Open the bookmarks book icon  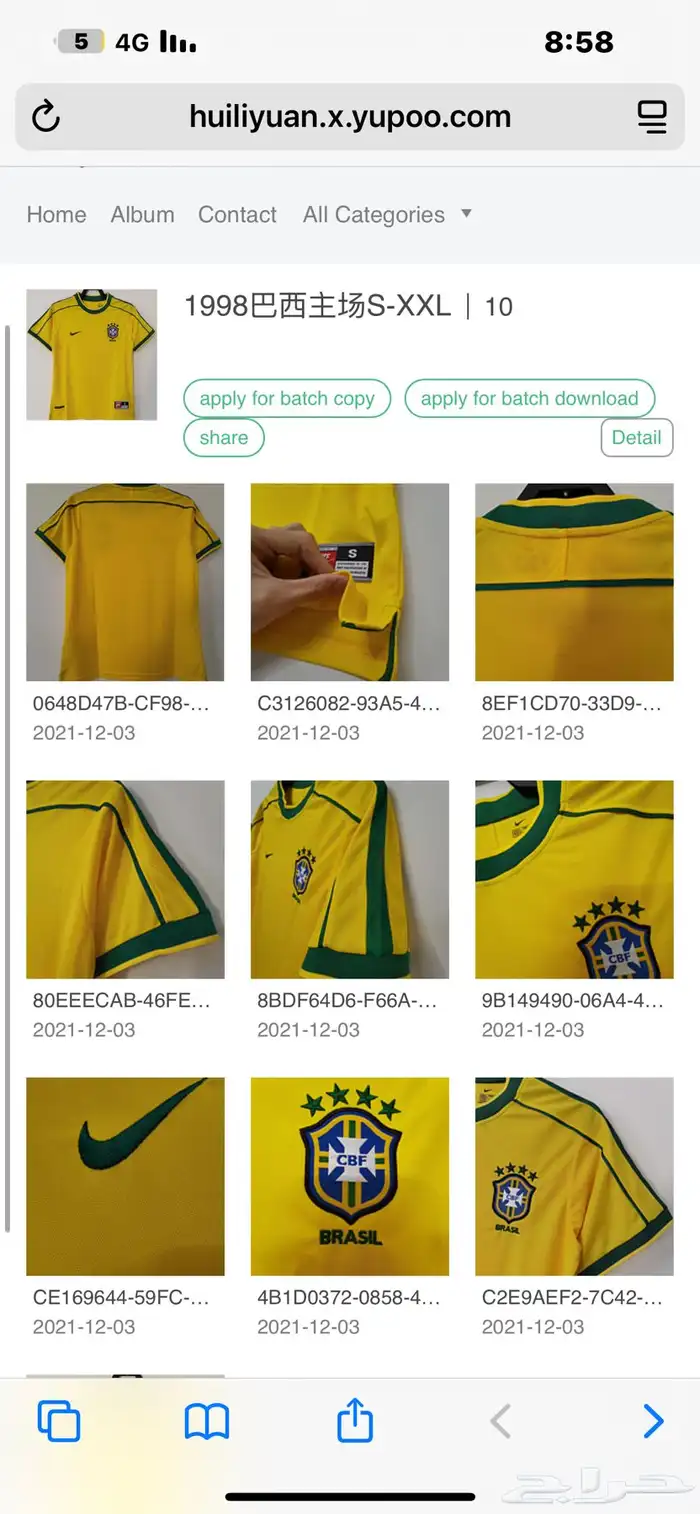207,1421
